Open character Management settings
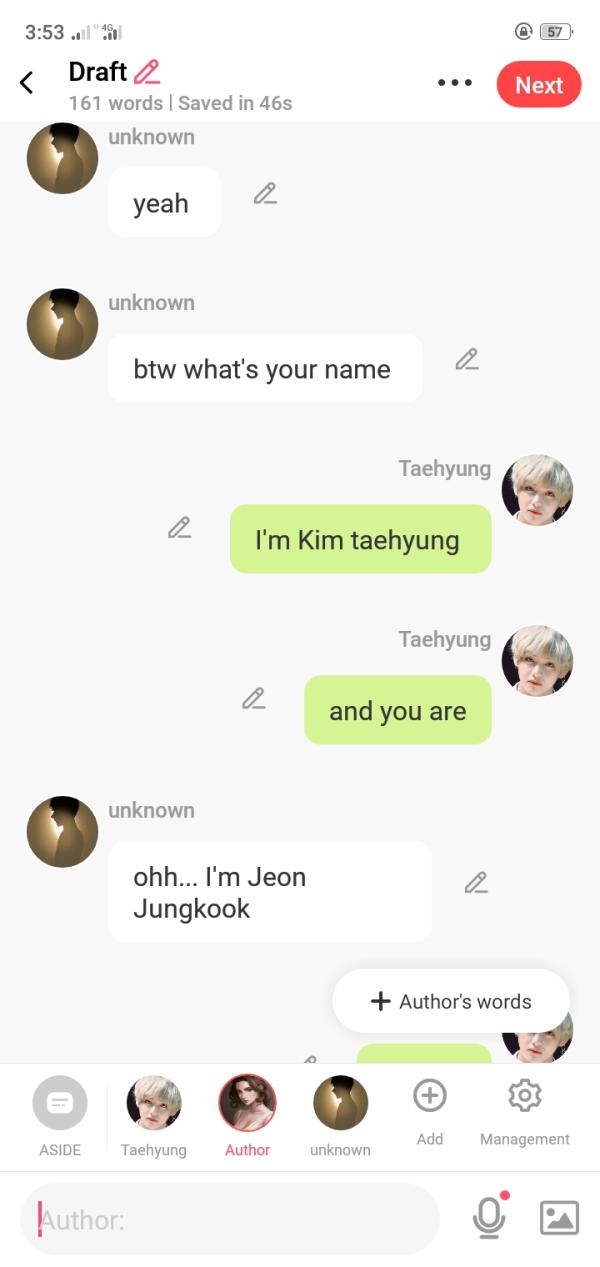 pyautogui.click(x=525, y=1111)
